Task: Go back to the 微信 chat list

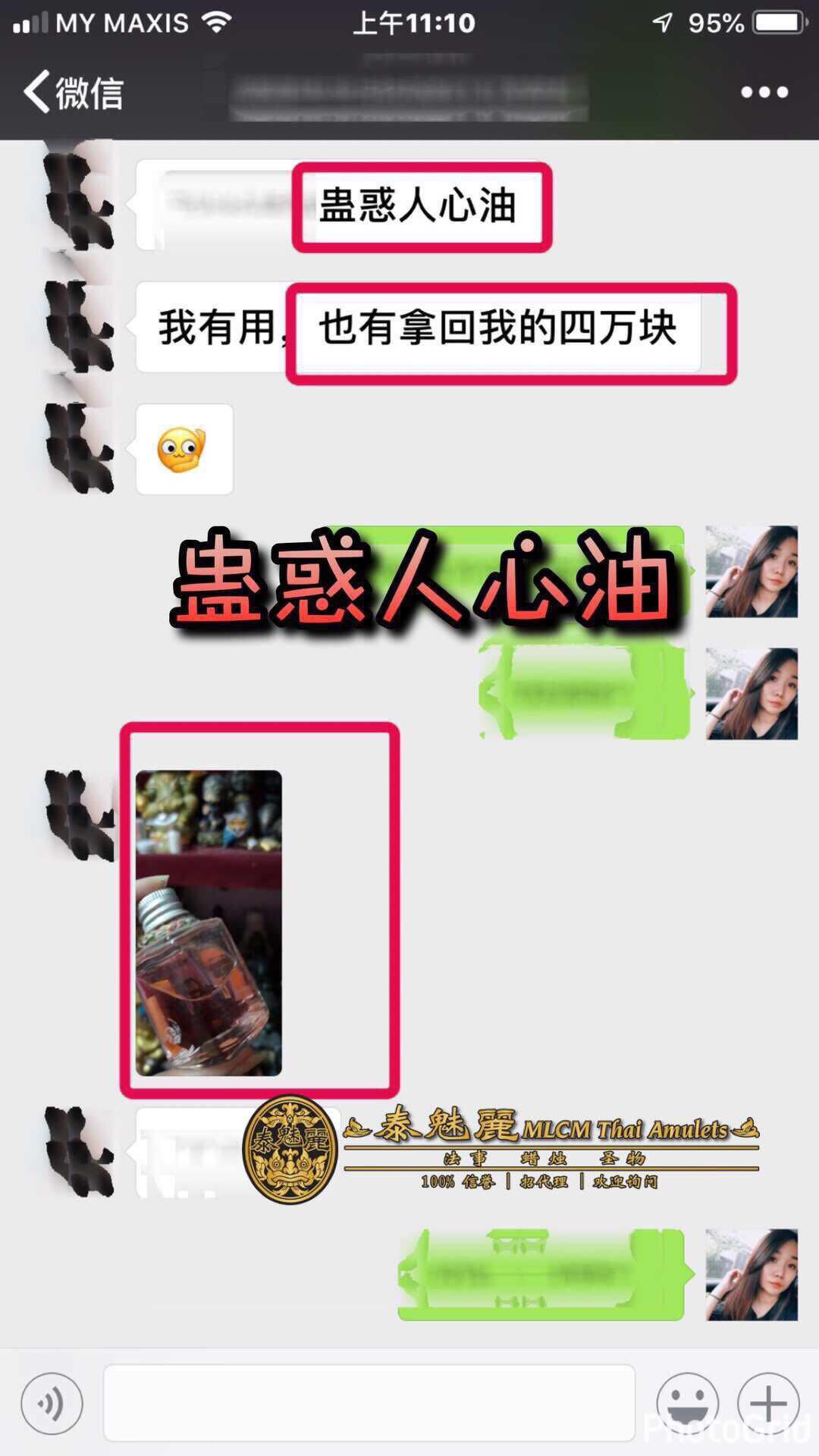Action: click(73, 93)
